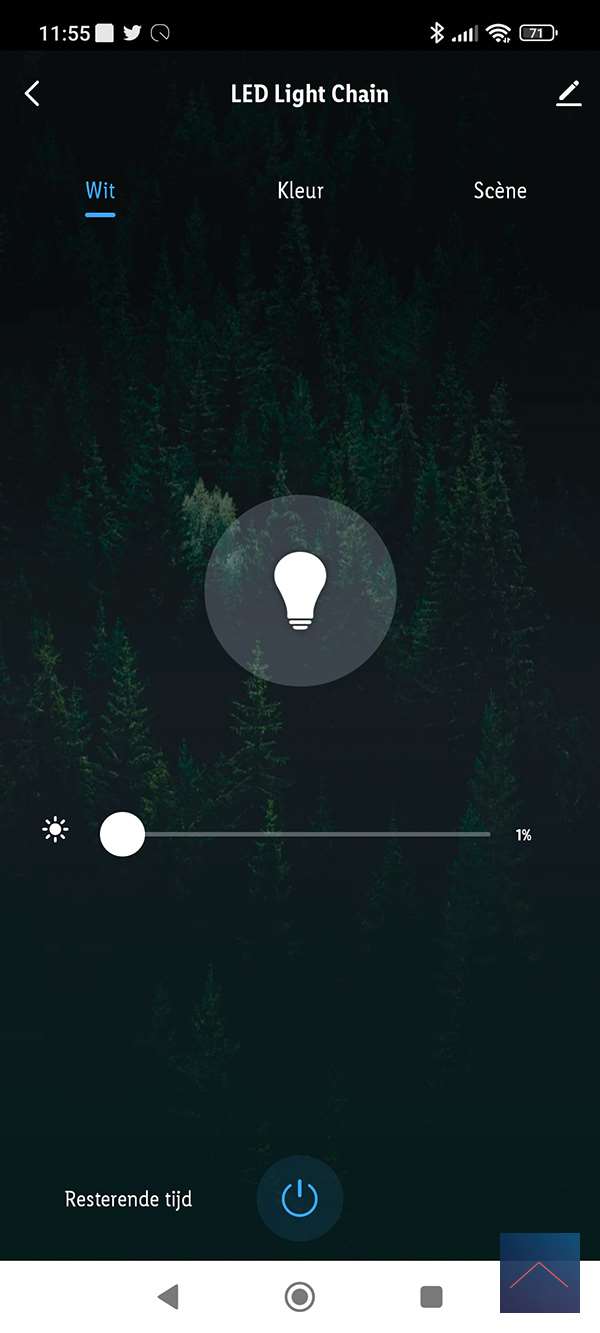Screen dimensions: 600x1333
Task: Open Resterende tijd timer
Action: coord(128,1199)
